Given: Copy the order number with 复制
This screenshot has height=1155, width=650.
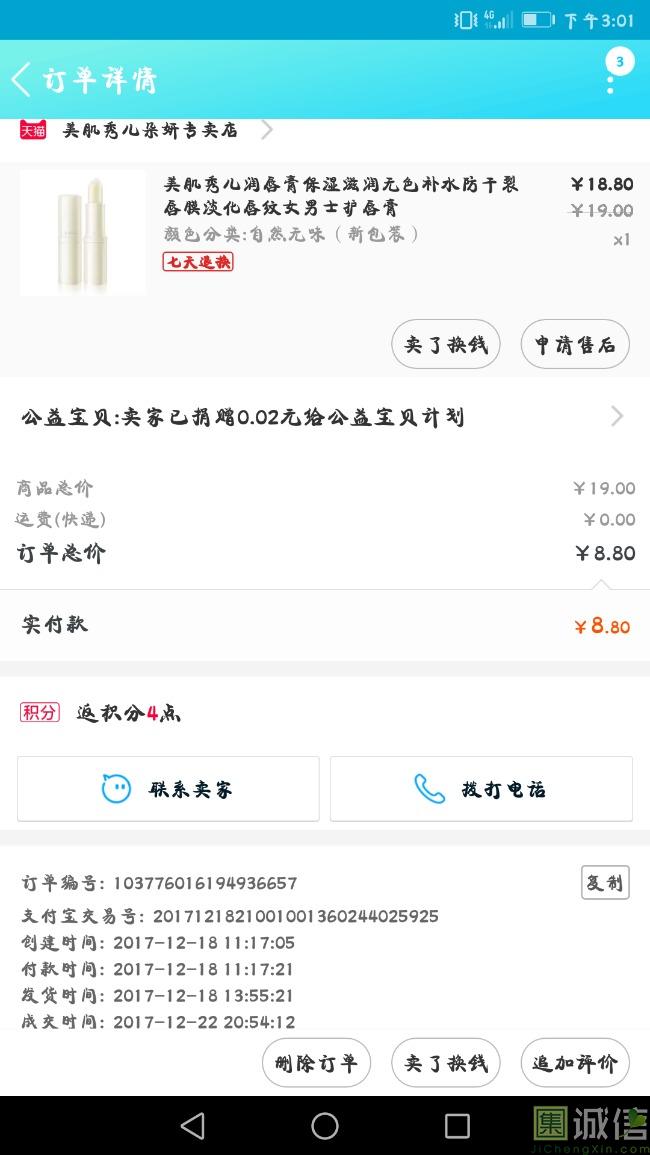Looking at the screenshot, I should coord(605,883).
